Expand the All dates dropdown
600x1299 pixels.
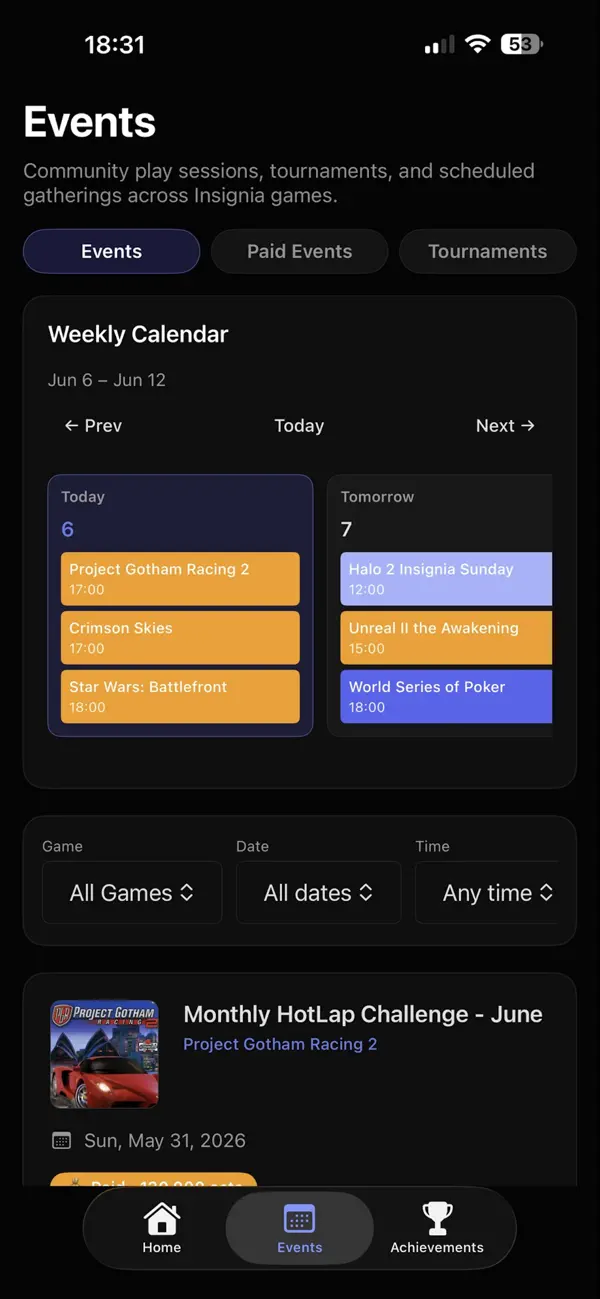[x=318, y=892]
